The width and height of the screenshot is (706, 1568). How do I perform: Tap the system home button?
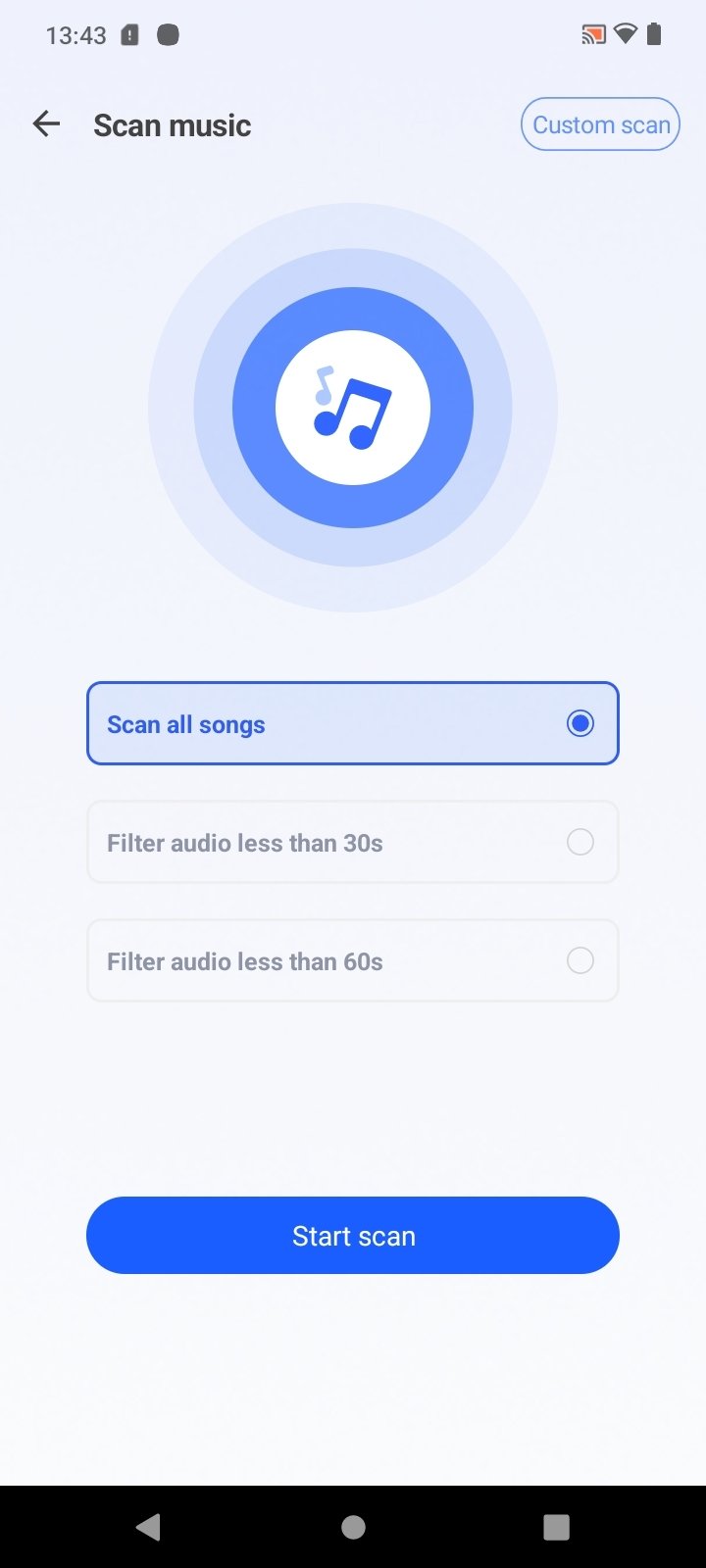(353, 1527)
